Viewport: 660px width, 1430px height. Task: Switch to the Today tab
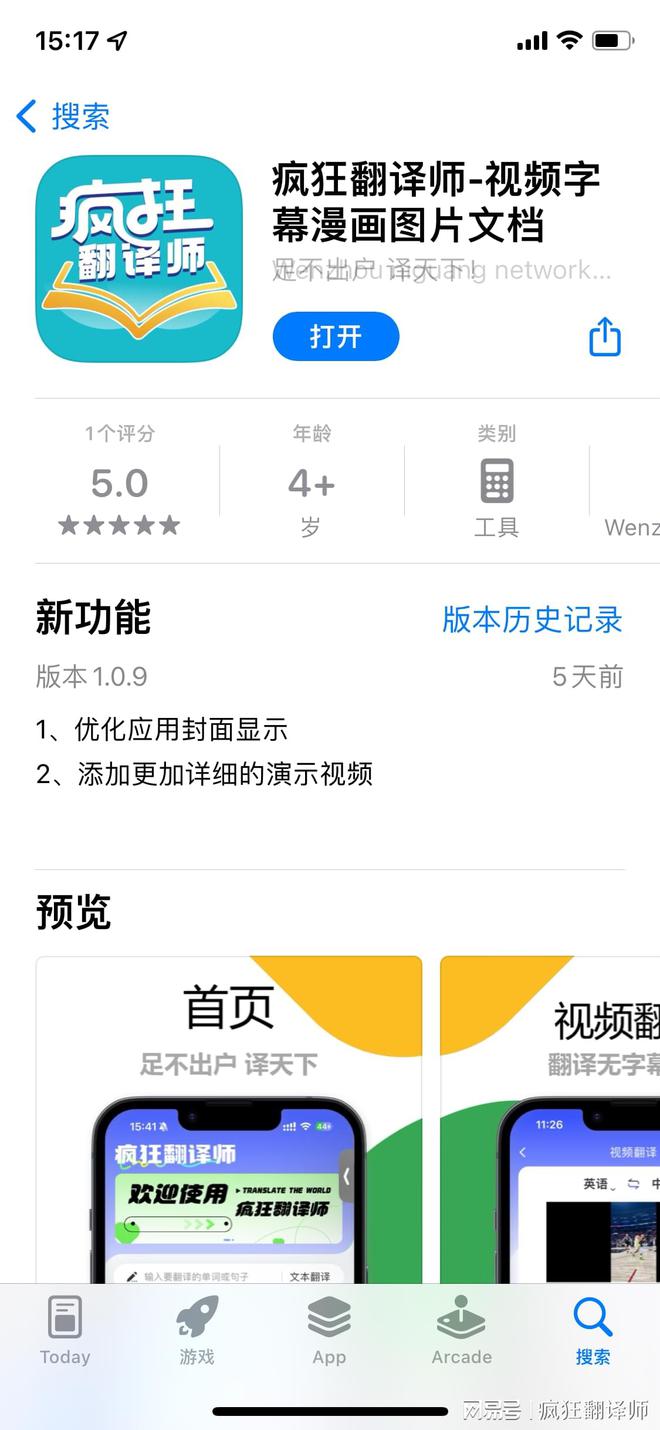click(x=65, y=1331)
